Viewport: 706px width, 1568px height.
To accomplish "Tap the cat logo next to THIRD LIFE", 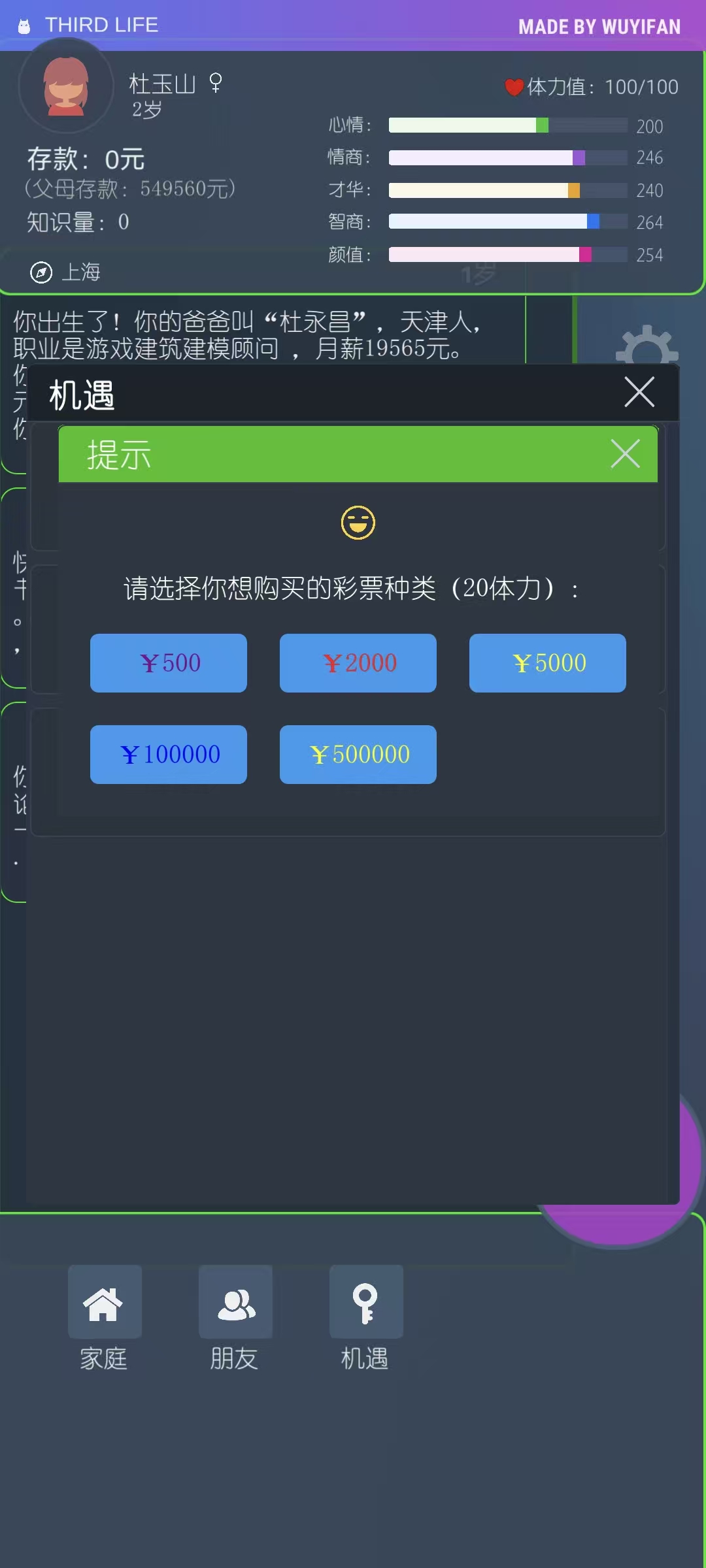I will (x=24, y=24).
